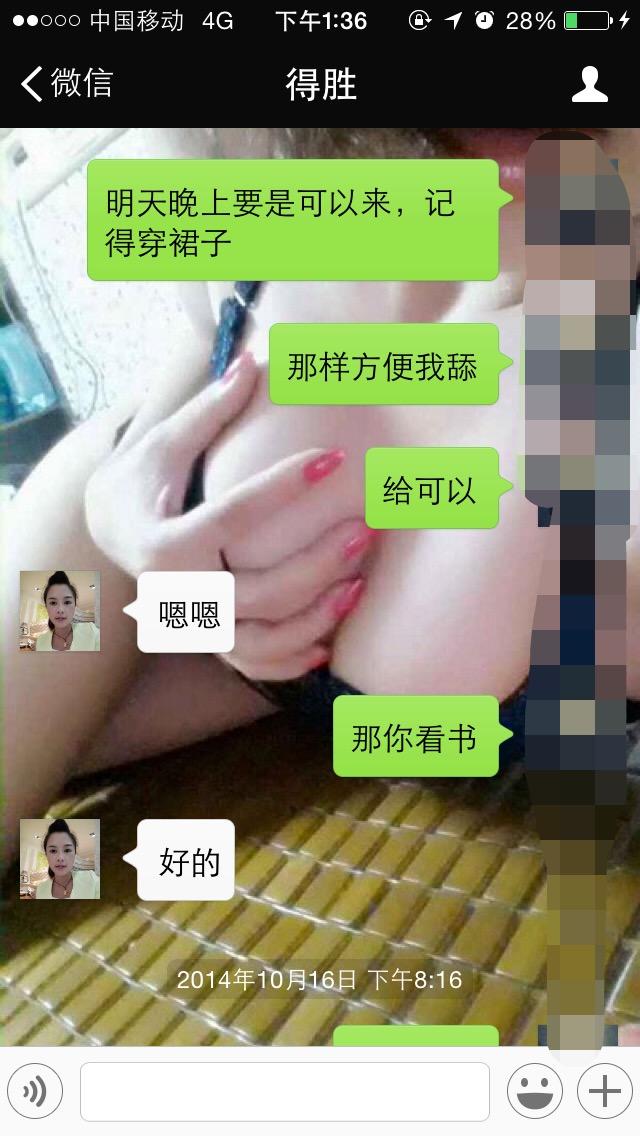Open contact avatar beside 嗯嗯 message
Viewport: 640px width, 1136px height.
60,611
